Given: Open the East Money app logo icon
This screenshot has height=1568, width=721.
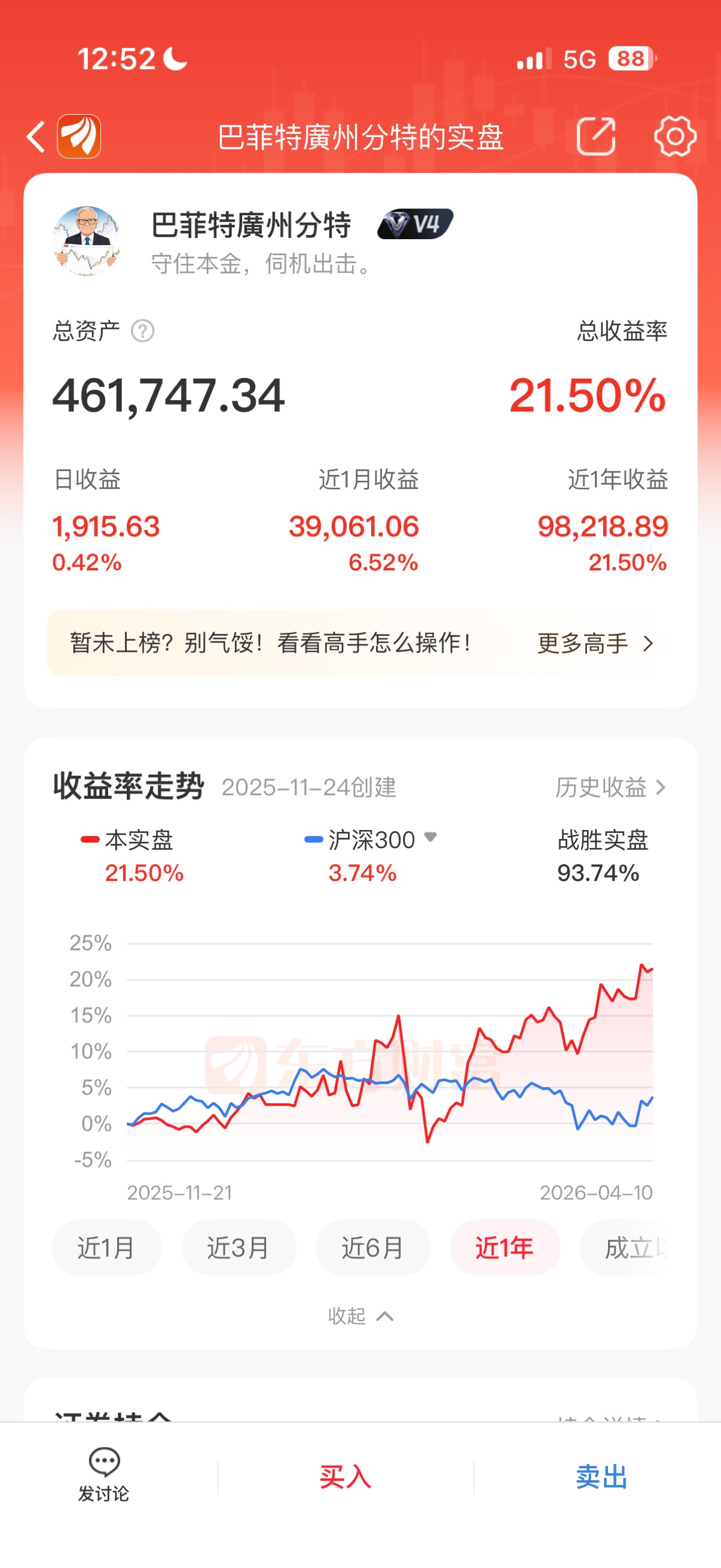Looking at the screenshot, I should tap(79, 136).
